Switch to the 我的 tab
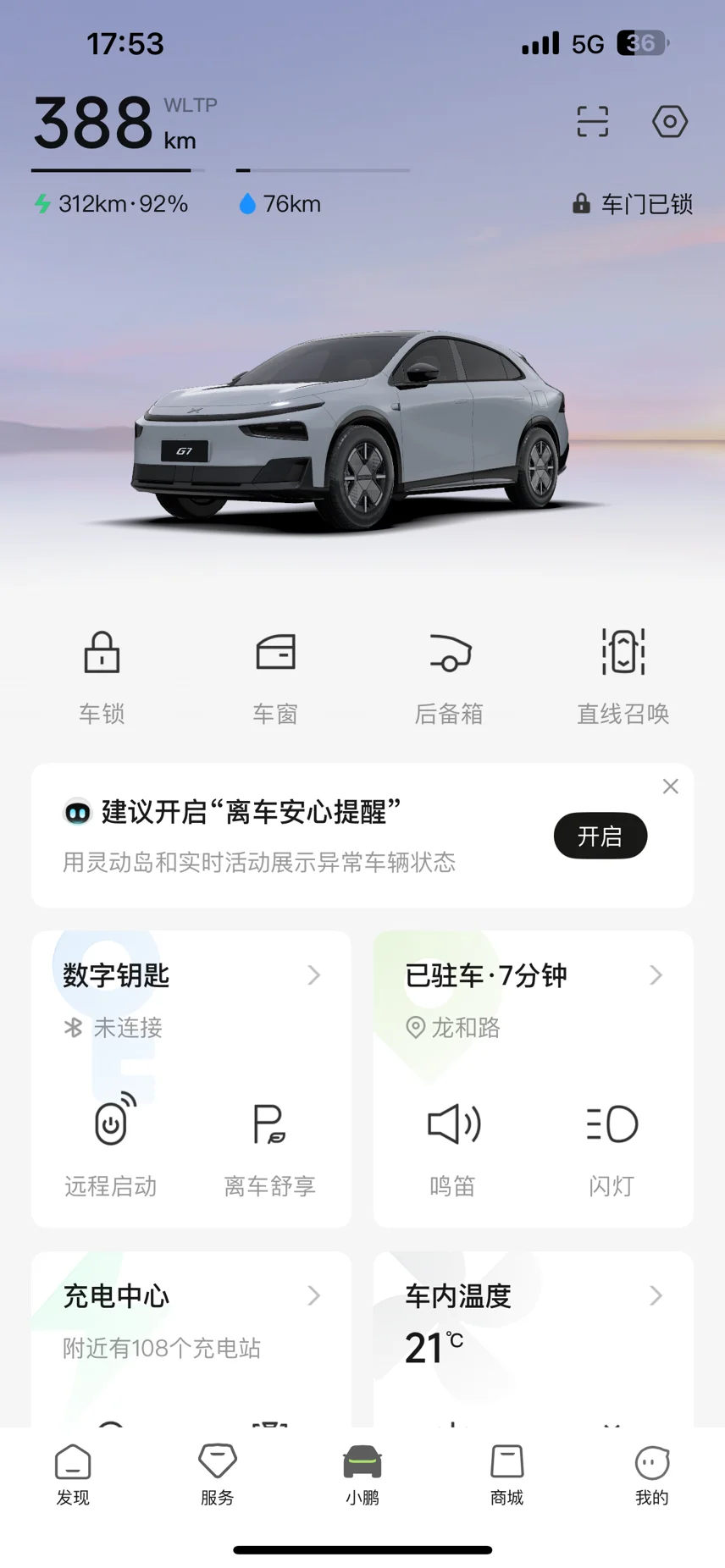The width and height of the screenshot is (725, 1568). coord(651,1474)
